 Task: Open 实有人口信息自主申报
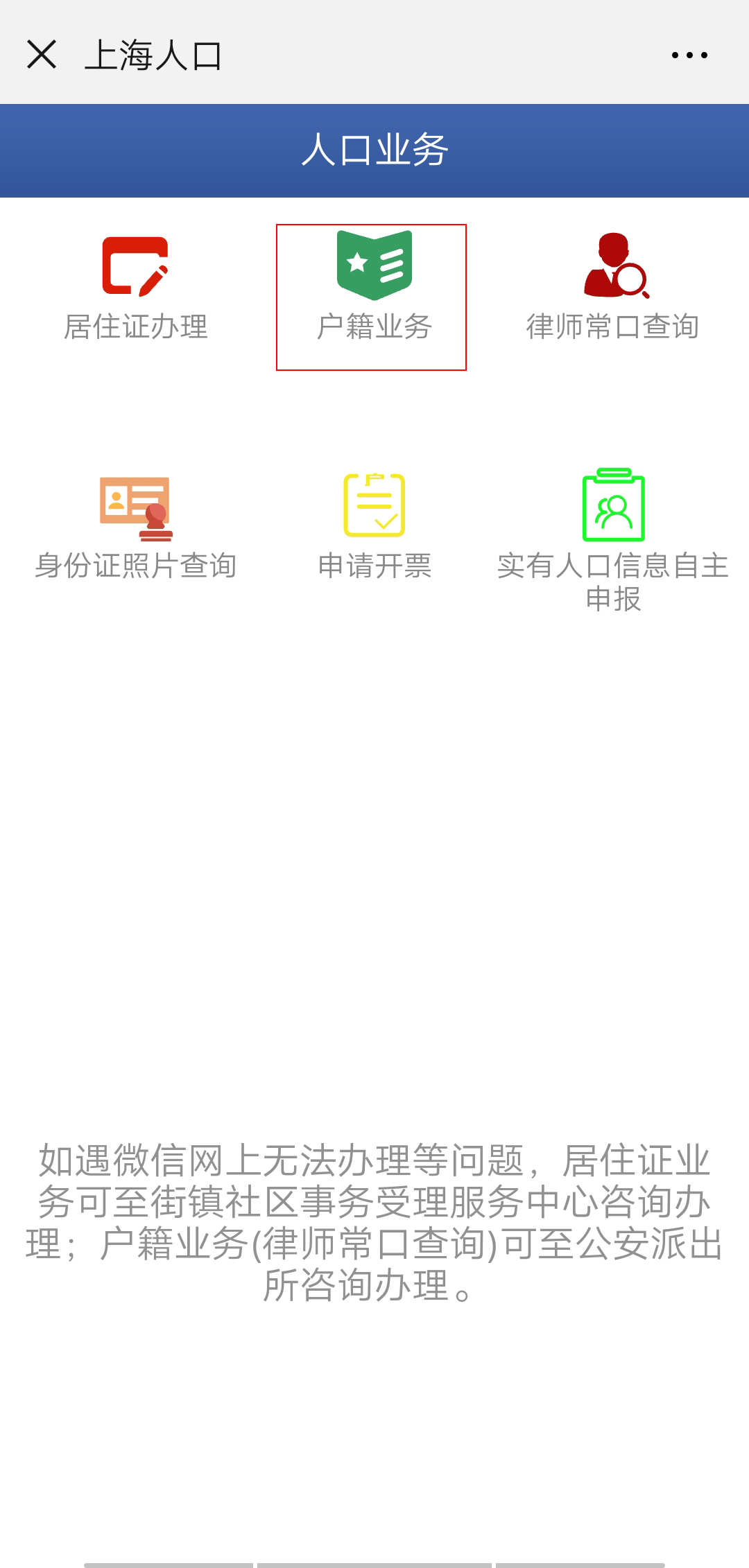pyautogui.click(x=613, y=541)
